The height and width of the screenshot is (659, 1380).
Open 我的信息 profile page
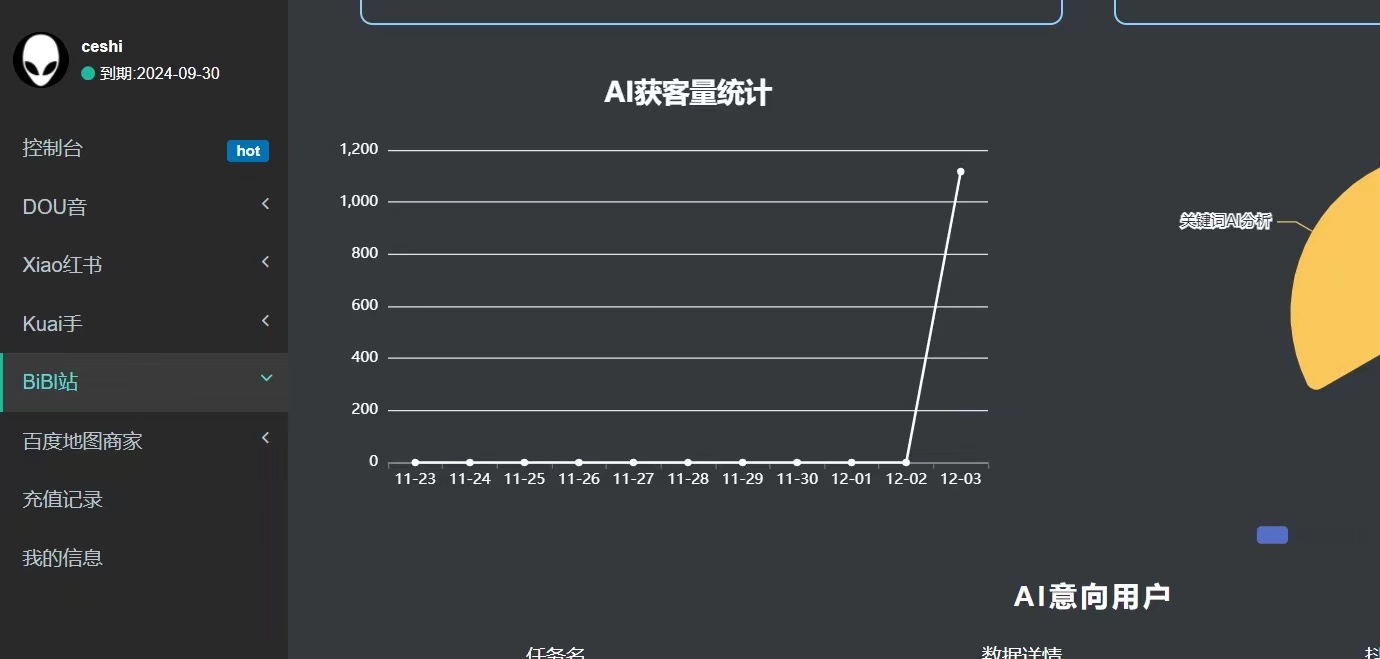pyautogui.click(x=62, y=558)
